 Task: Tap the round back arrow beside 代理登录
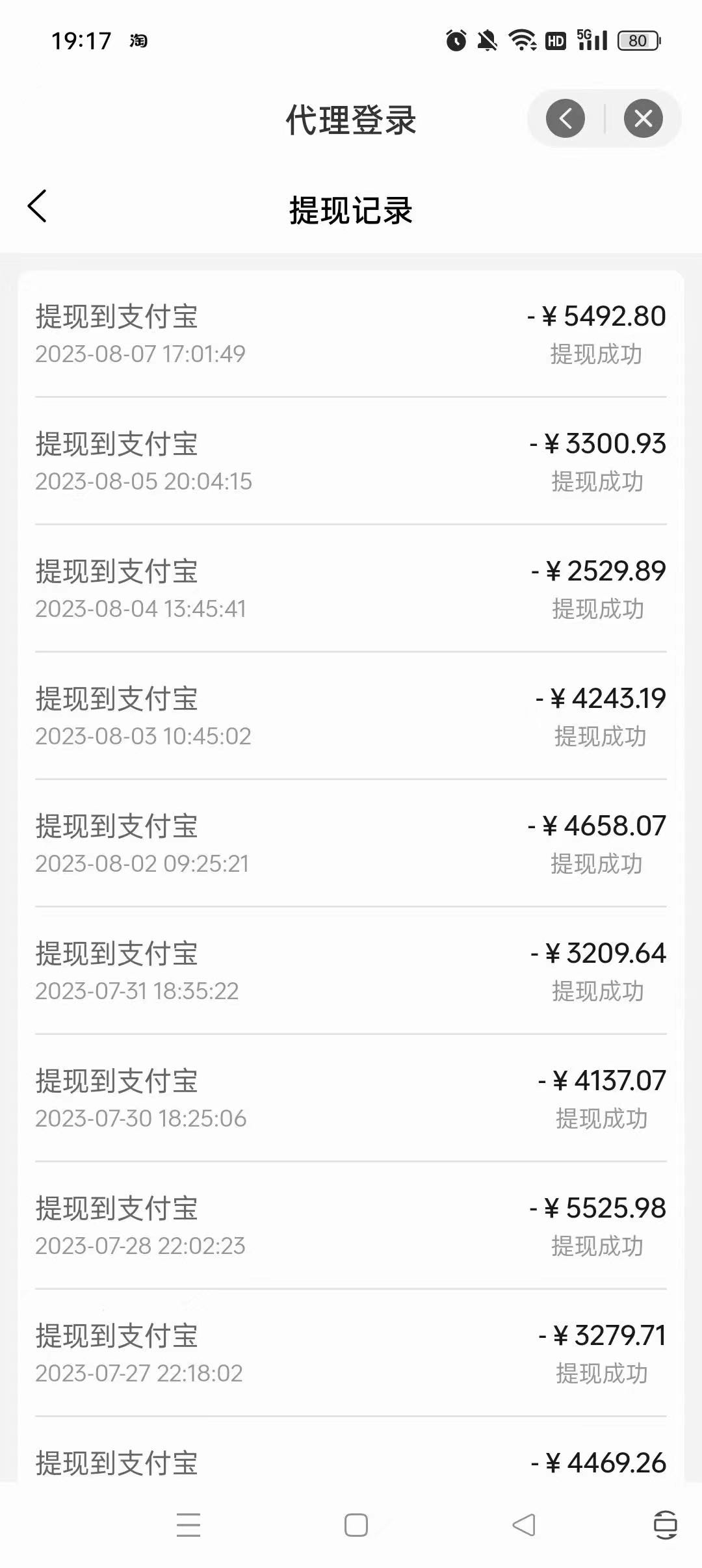(565, 118)
